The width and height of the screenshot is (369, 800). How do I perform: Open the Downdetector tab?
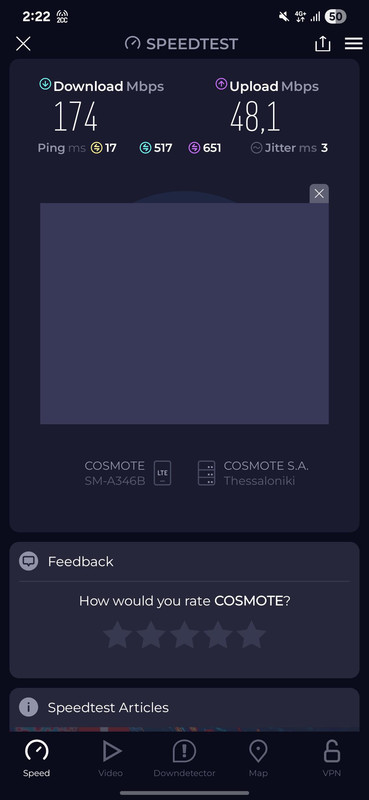pos(184,758)
